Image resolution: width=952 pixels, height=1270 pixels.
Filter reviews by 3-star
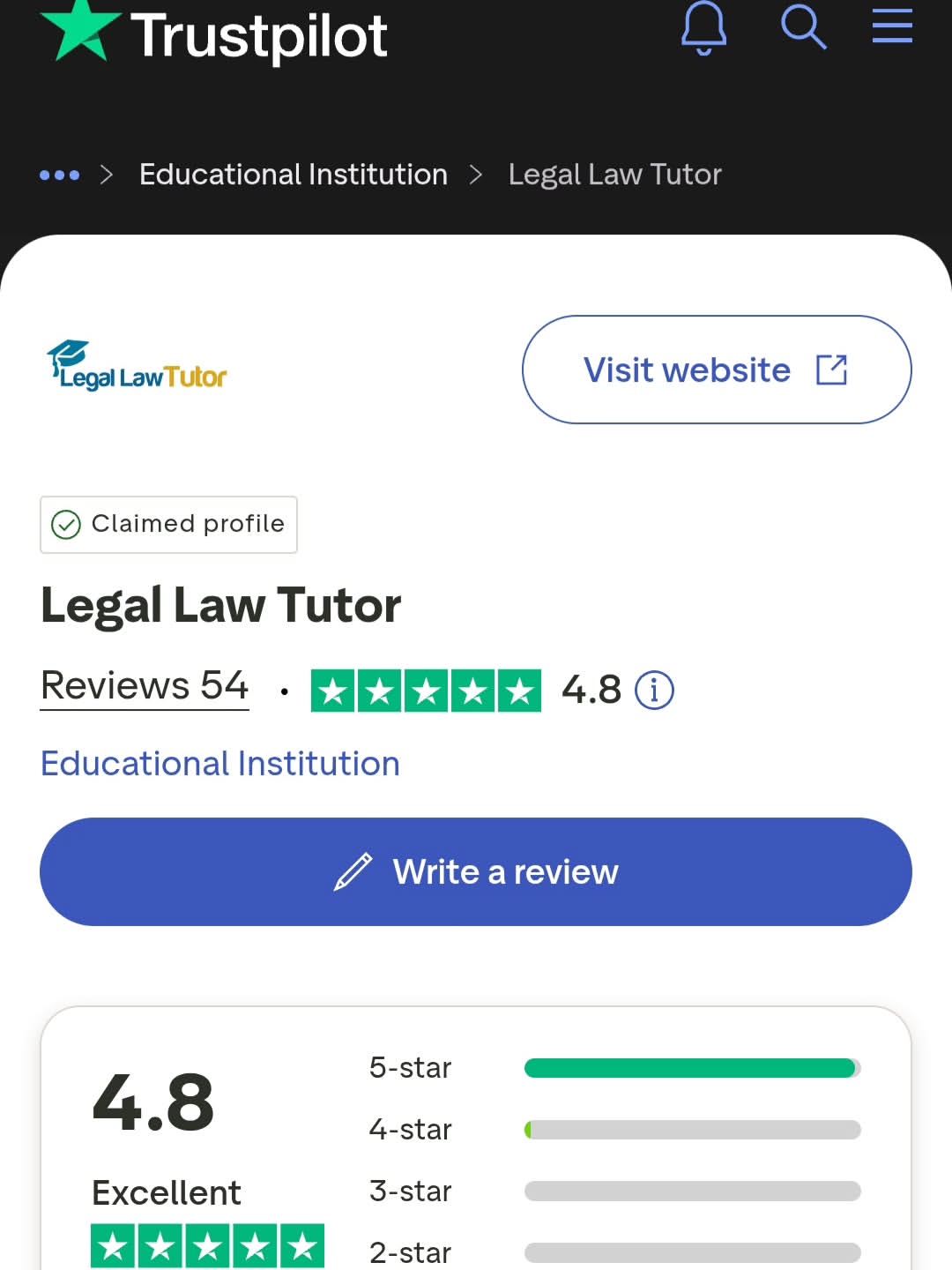[614, 1192]
